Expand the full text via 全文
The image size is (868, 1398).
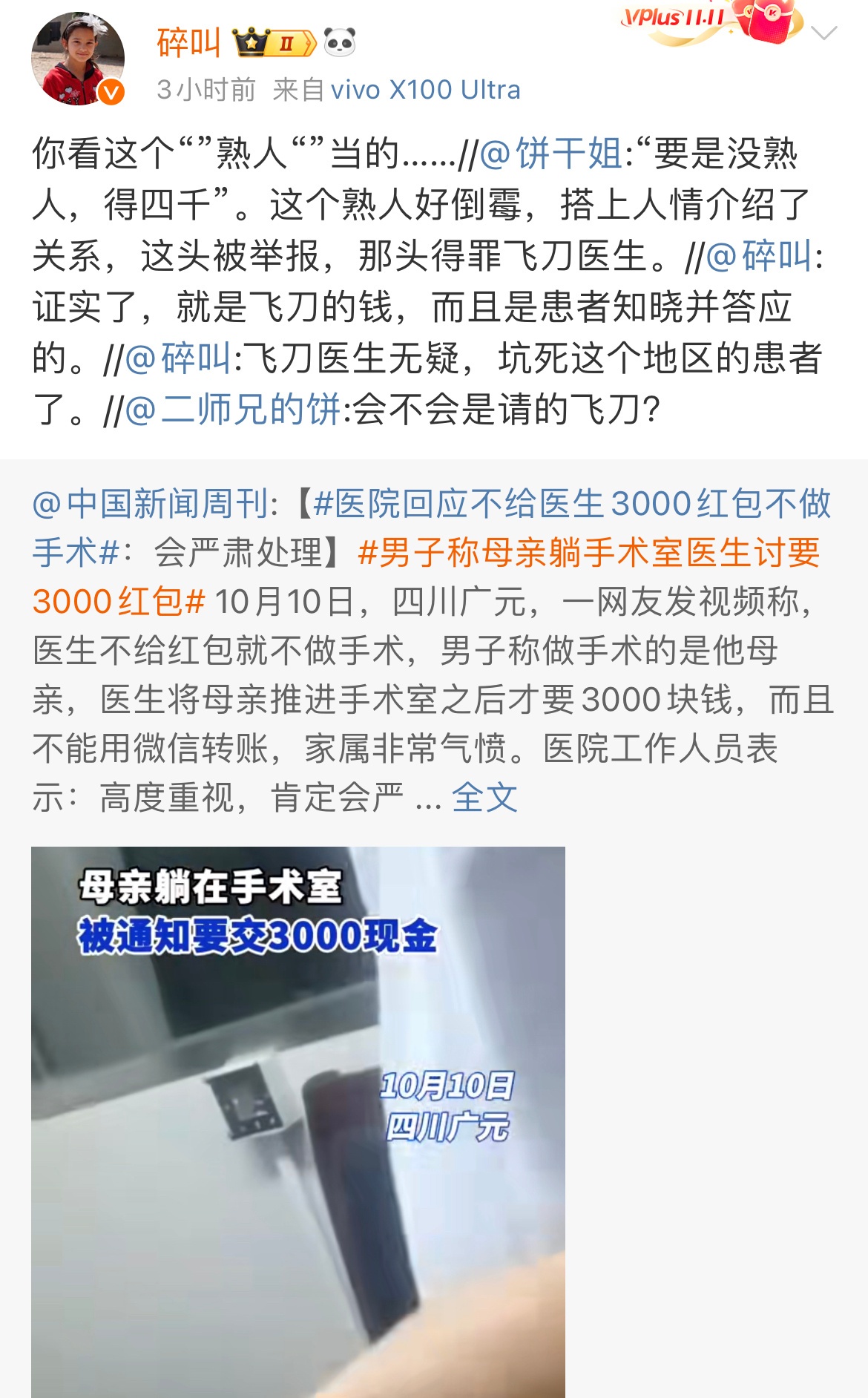click(x=484, y=798)
